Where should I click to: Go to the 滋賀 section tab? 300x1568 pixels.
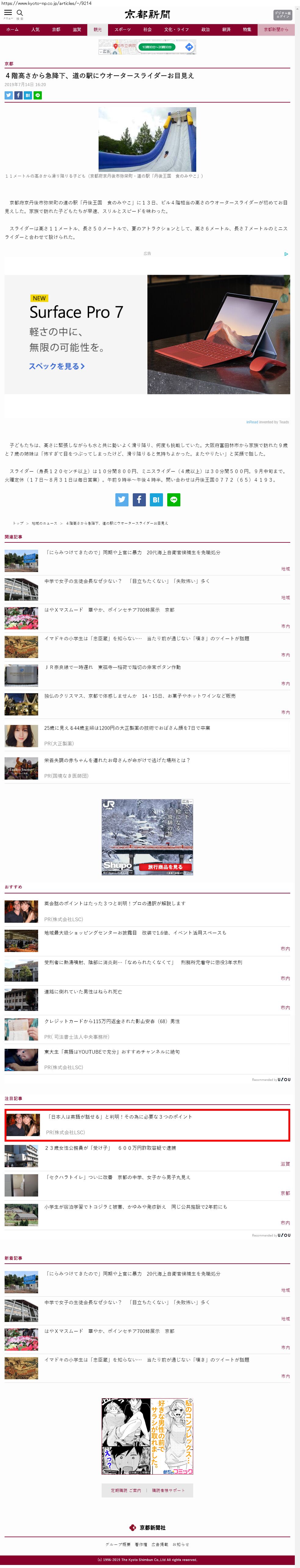coord(77,29)
